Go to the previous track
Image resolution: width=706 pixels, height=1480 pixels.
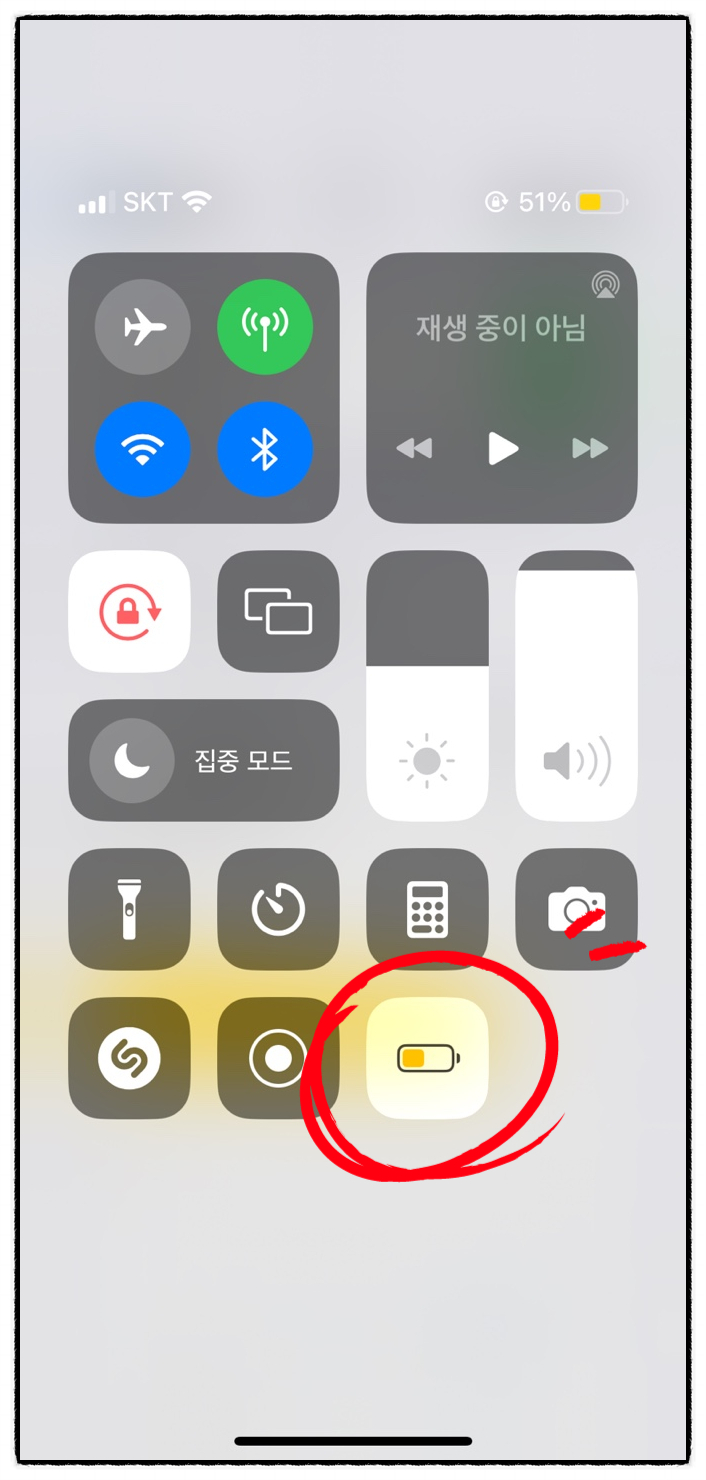(414, 449)
